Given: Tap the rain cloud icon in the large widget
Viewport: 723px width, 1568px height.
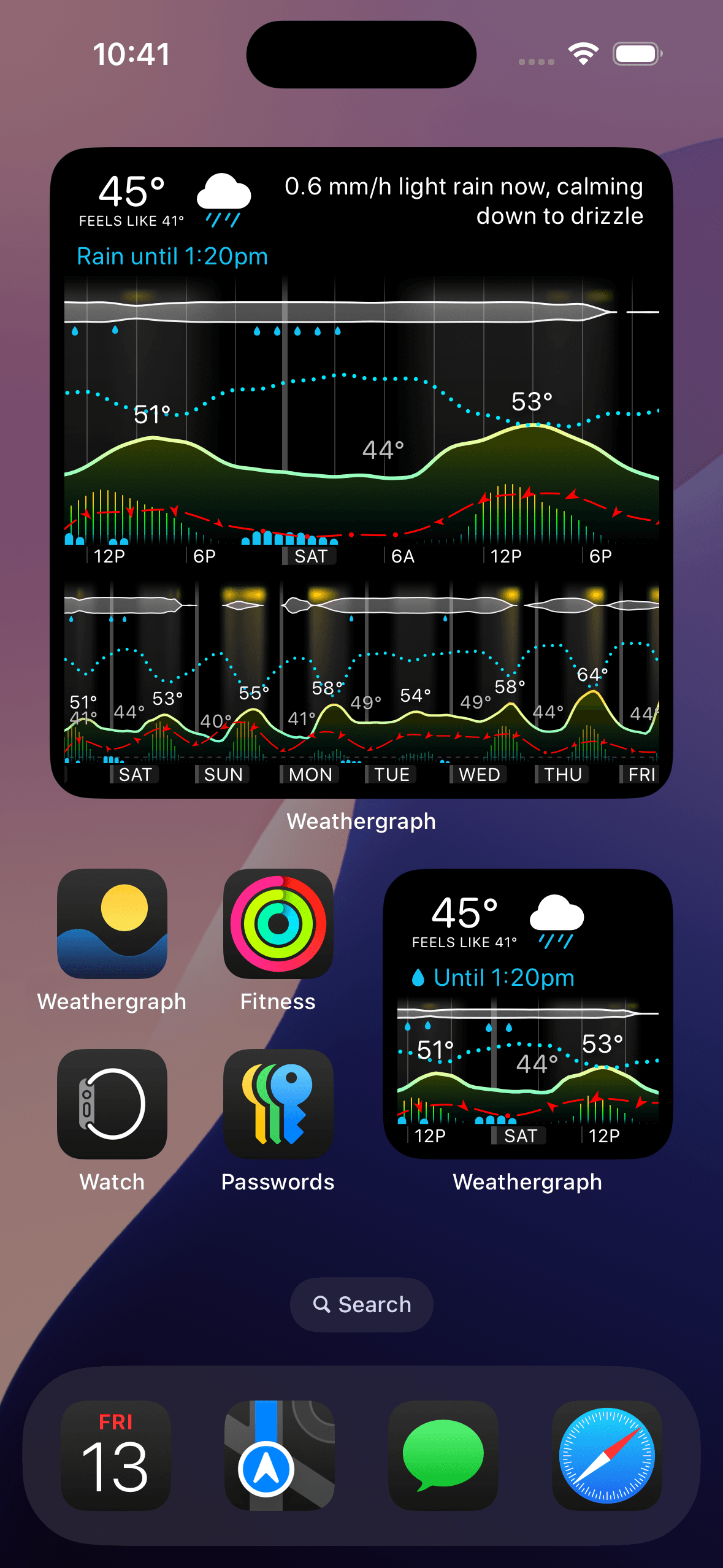Looking at the screenshot, I should tap(223, 196).
